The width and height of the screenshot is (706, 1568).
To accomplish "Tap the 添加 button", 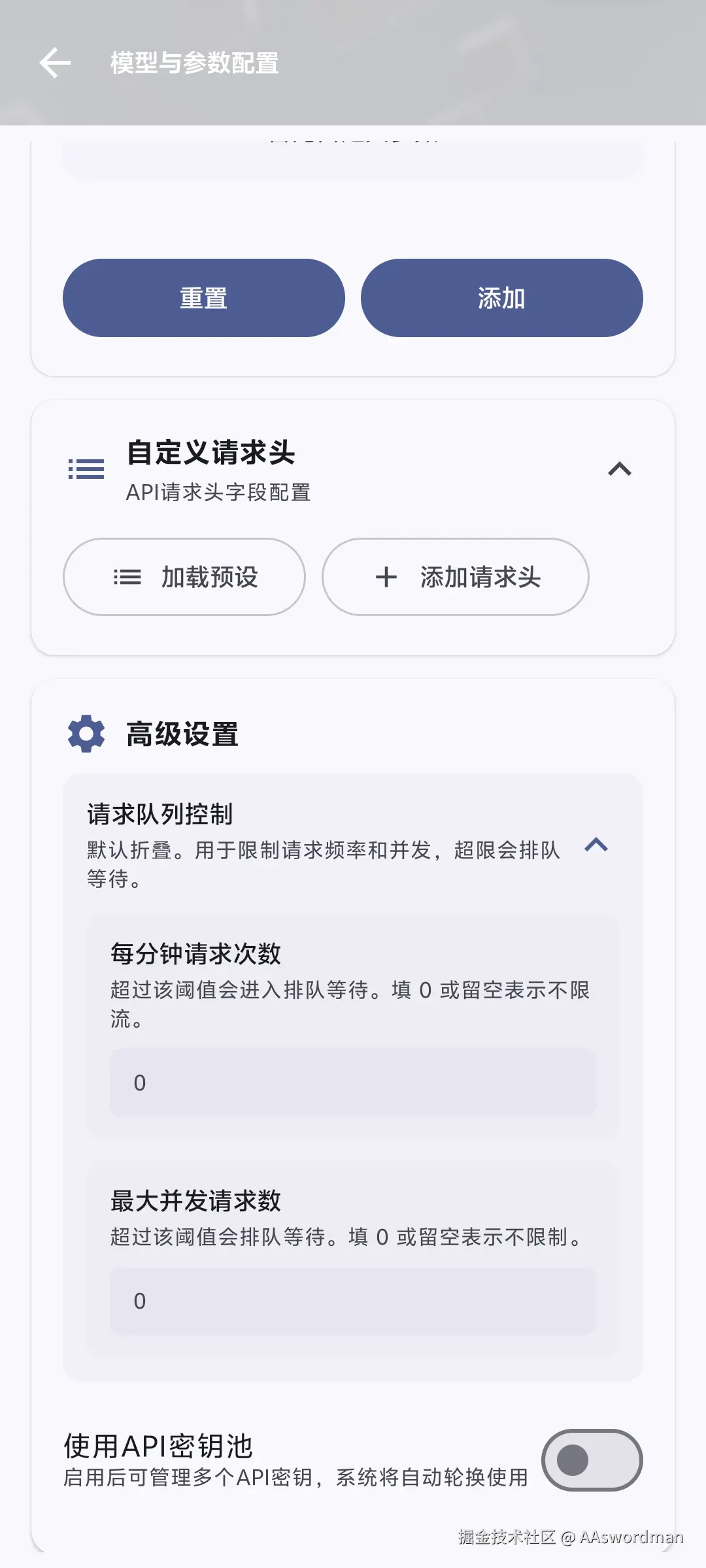I will point(501,298).
